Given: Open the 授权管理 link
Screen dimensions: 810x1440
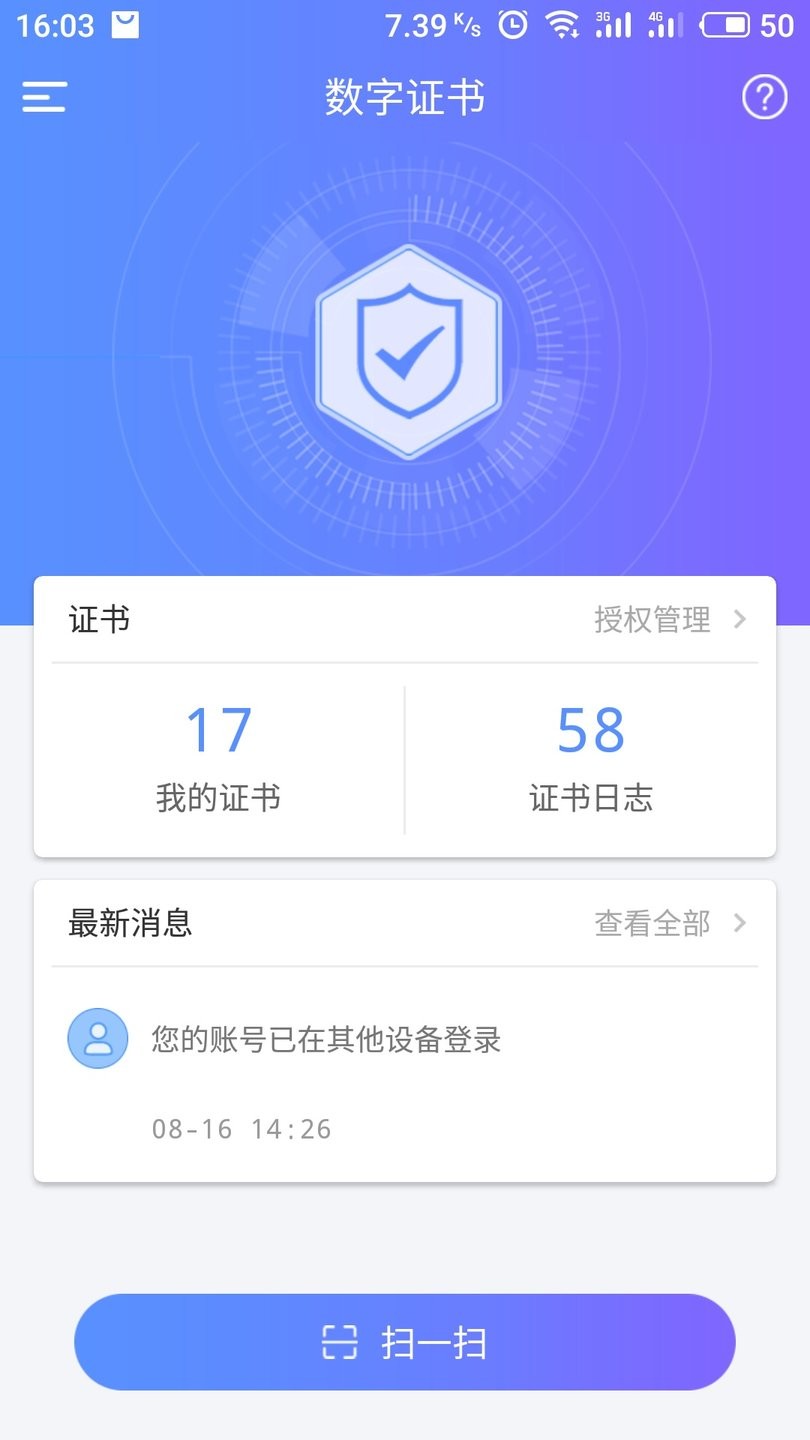Looking at the screenshot, I should click(x=651, y=620).
